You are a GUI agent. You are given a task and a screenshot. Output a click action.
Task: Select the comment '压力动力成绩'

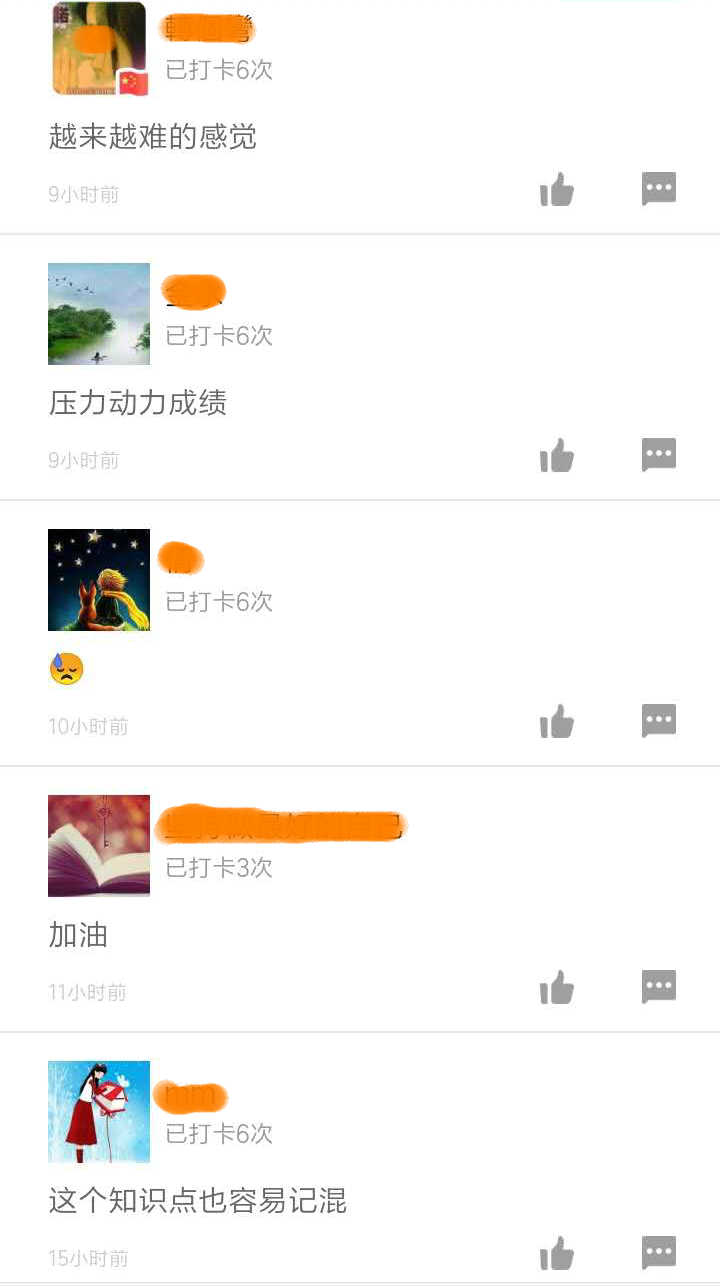pos(139,402)
